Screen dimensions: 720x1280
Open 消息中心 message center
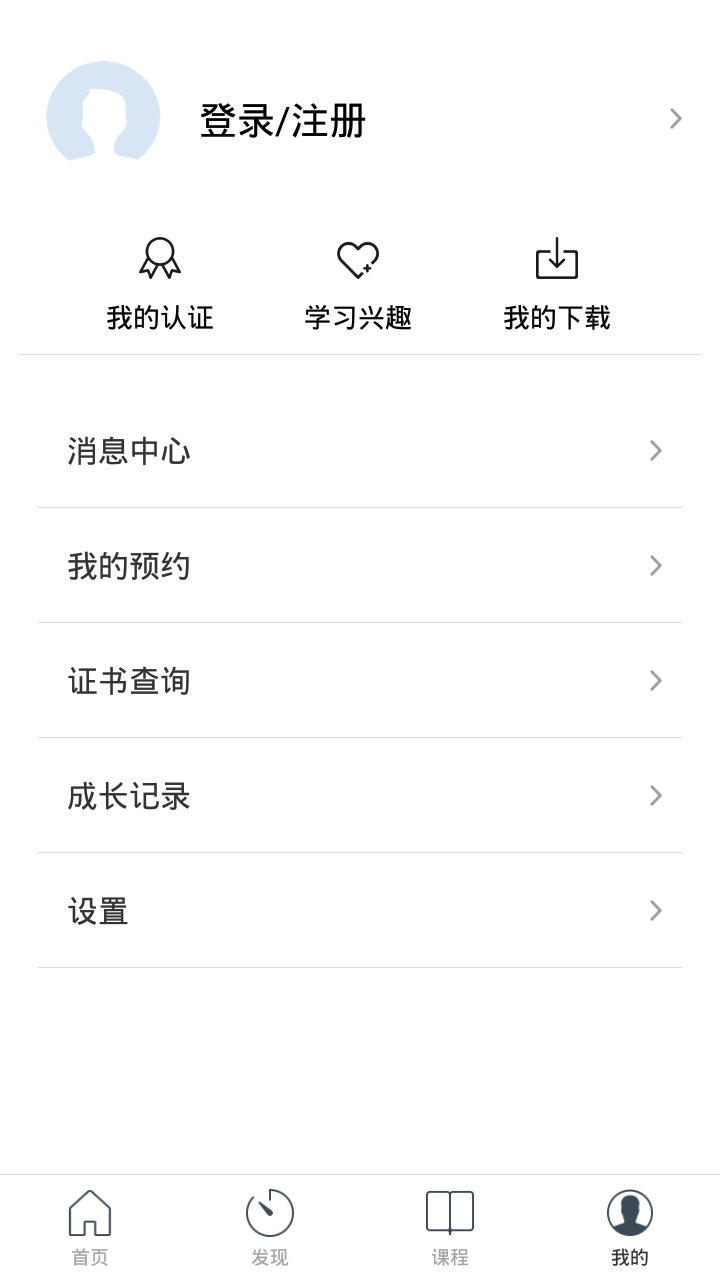(360, 451)
